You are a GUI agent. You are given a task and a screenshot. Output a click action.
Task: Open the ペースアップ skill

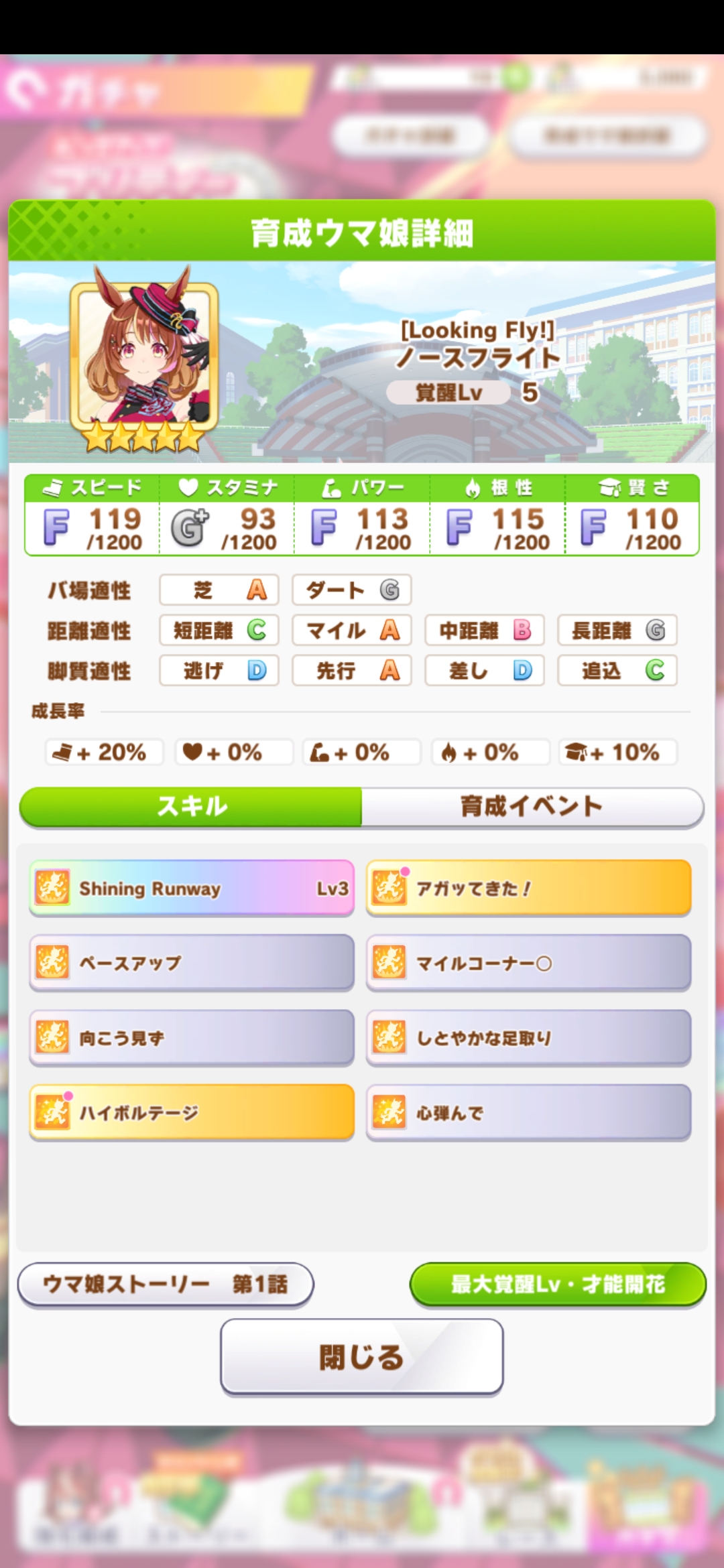[x=192, y=963]
